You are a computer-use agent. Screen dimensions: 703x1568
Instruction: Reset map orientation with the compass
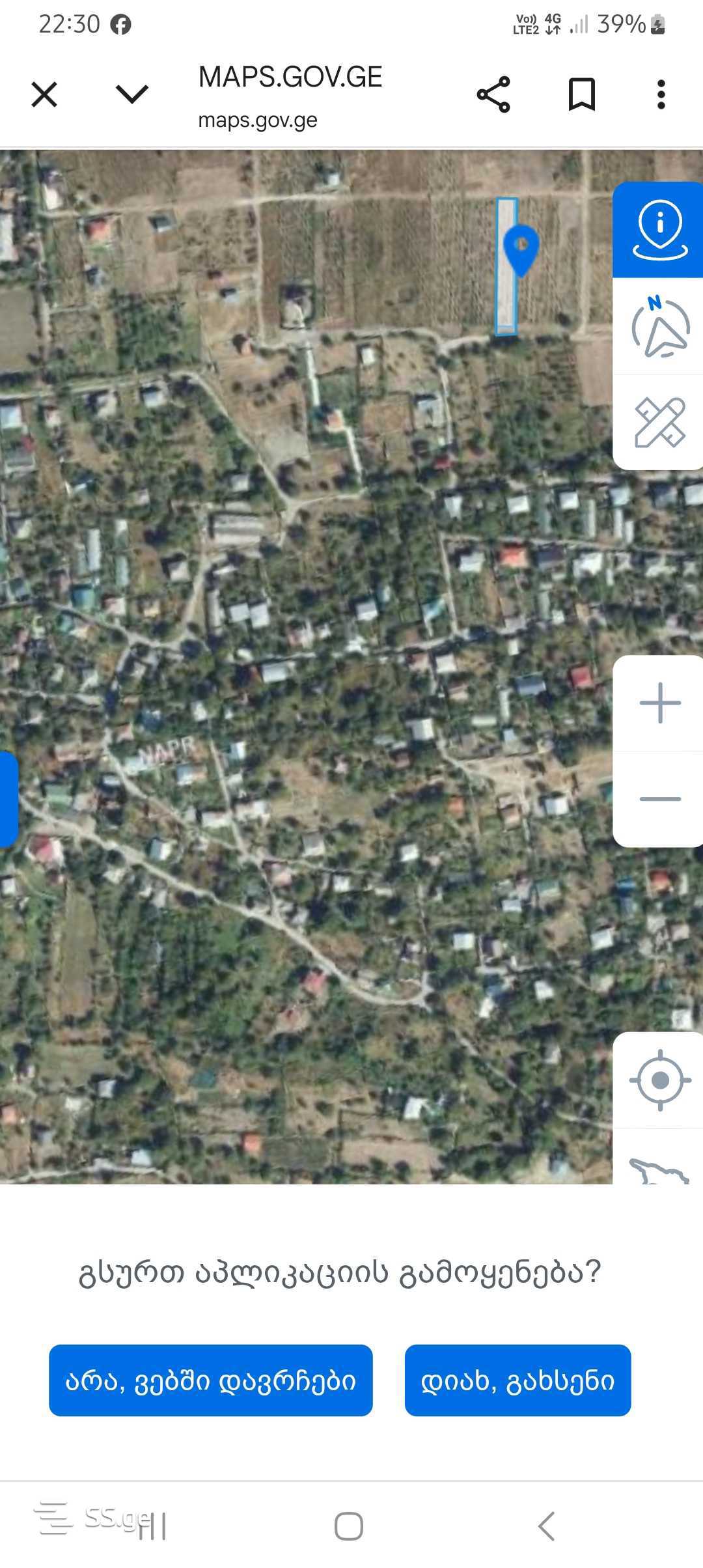tap(659, 327)
